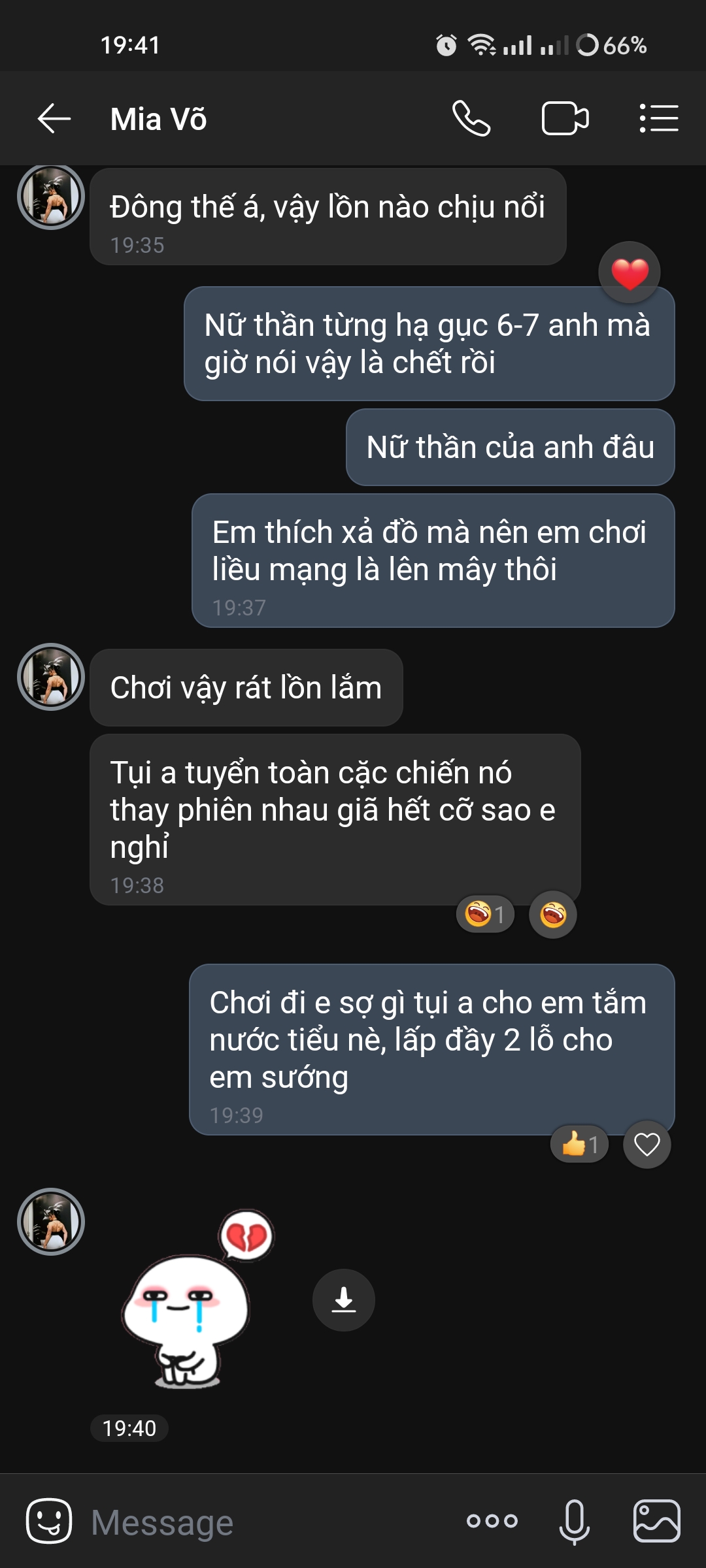Tap the laughing react button on 19:38 message
The width and height of the screenshot is (706, 1568).
click(x=553, y=914)
